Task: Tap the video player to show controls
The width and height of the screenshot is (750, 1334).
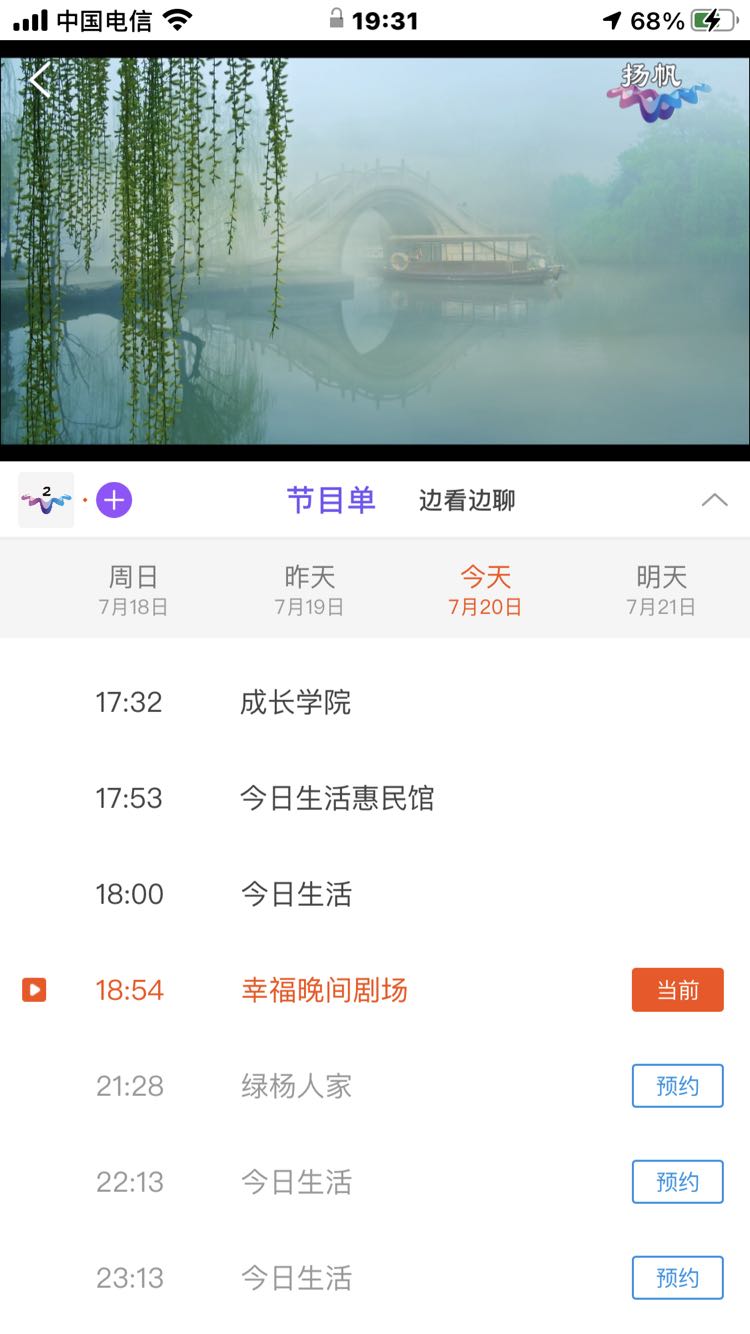Action: [x=375, y=250]
